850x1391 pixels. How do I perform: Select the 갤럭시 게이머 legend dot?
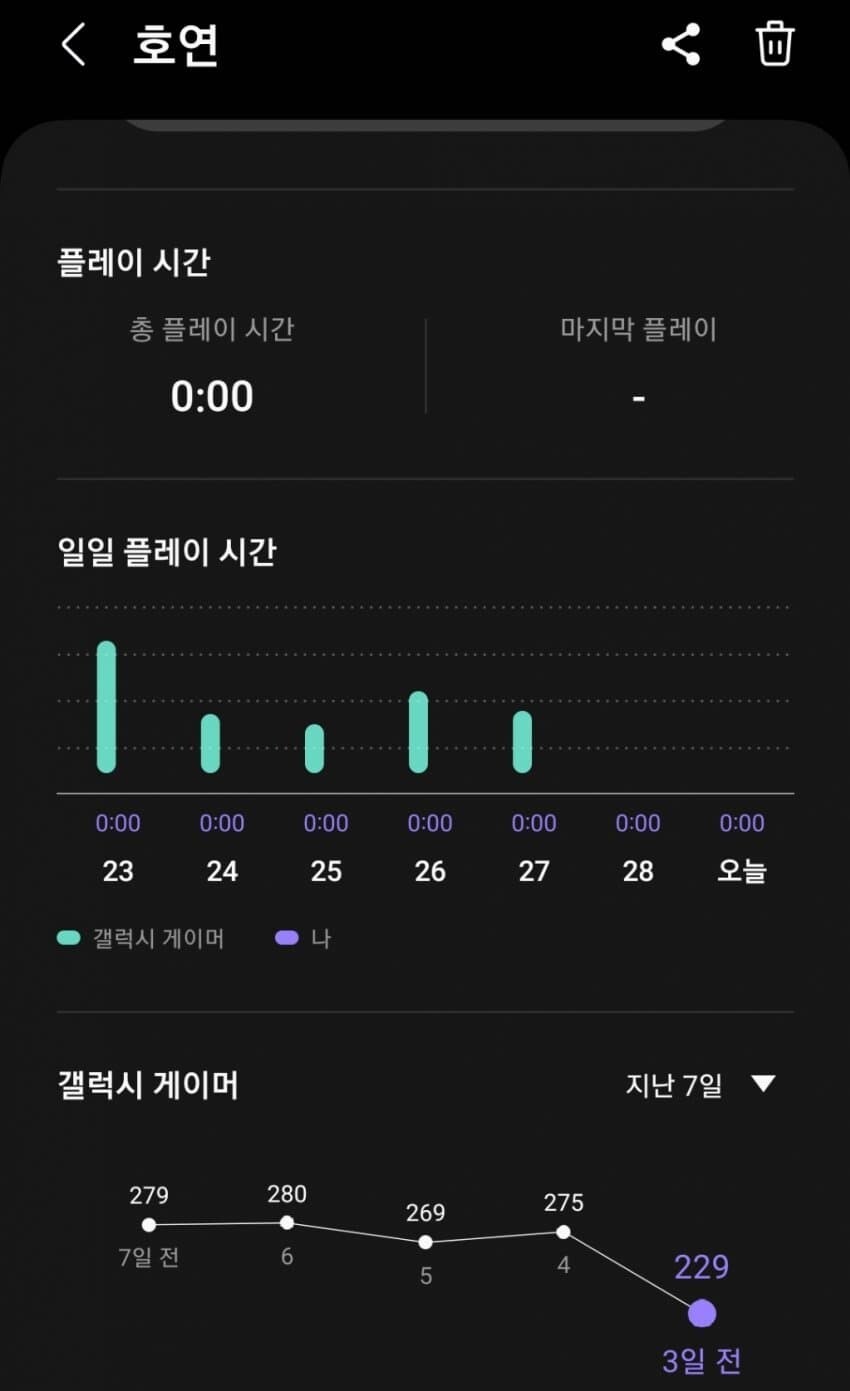tap(67, 937)
